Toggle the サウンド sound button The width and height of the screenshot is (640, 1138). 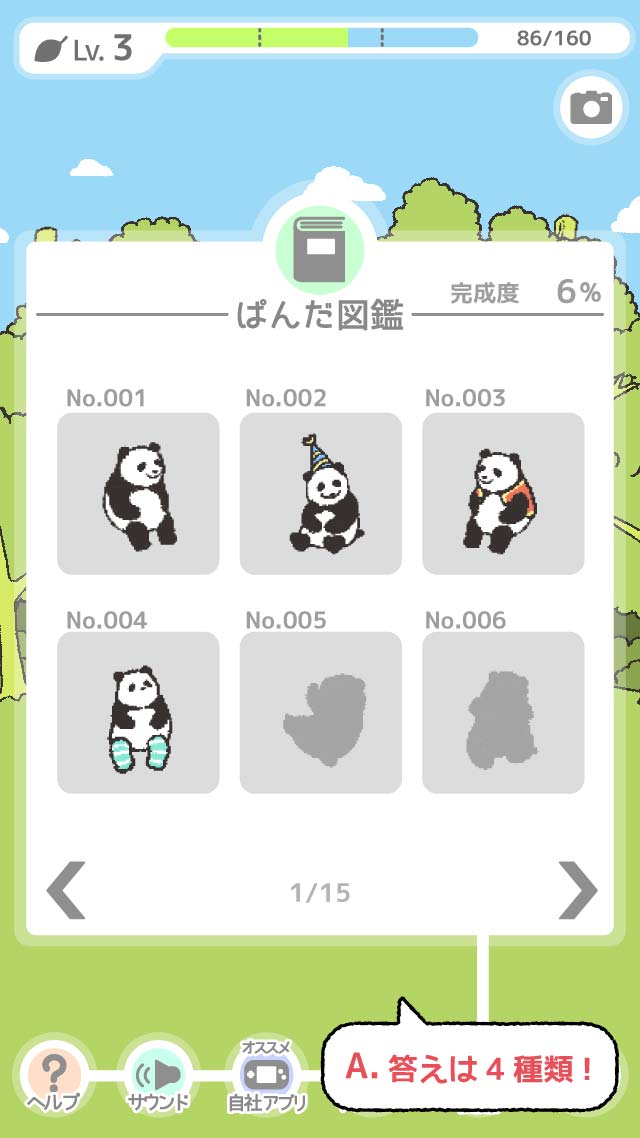coord(157,1075)
